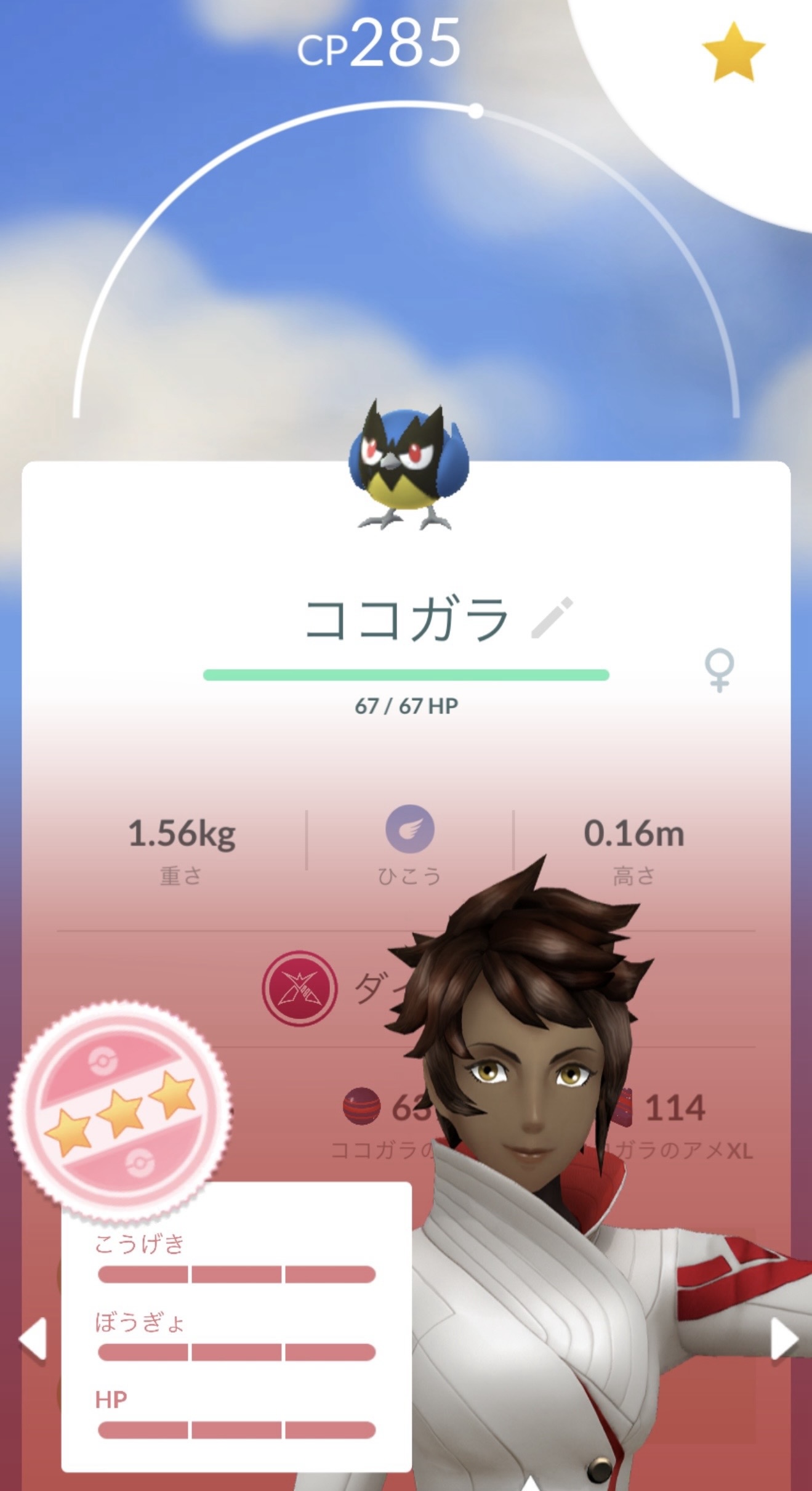Go to the next Pokémon with the right arrow

(x=785, y=1339)
